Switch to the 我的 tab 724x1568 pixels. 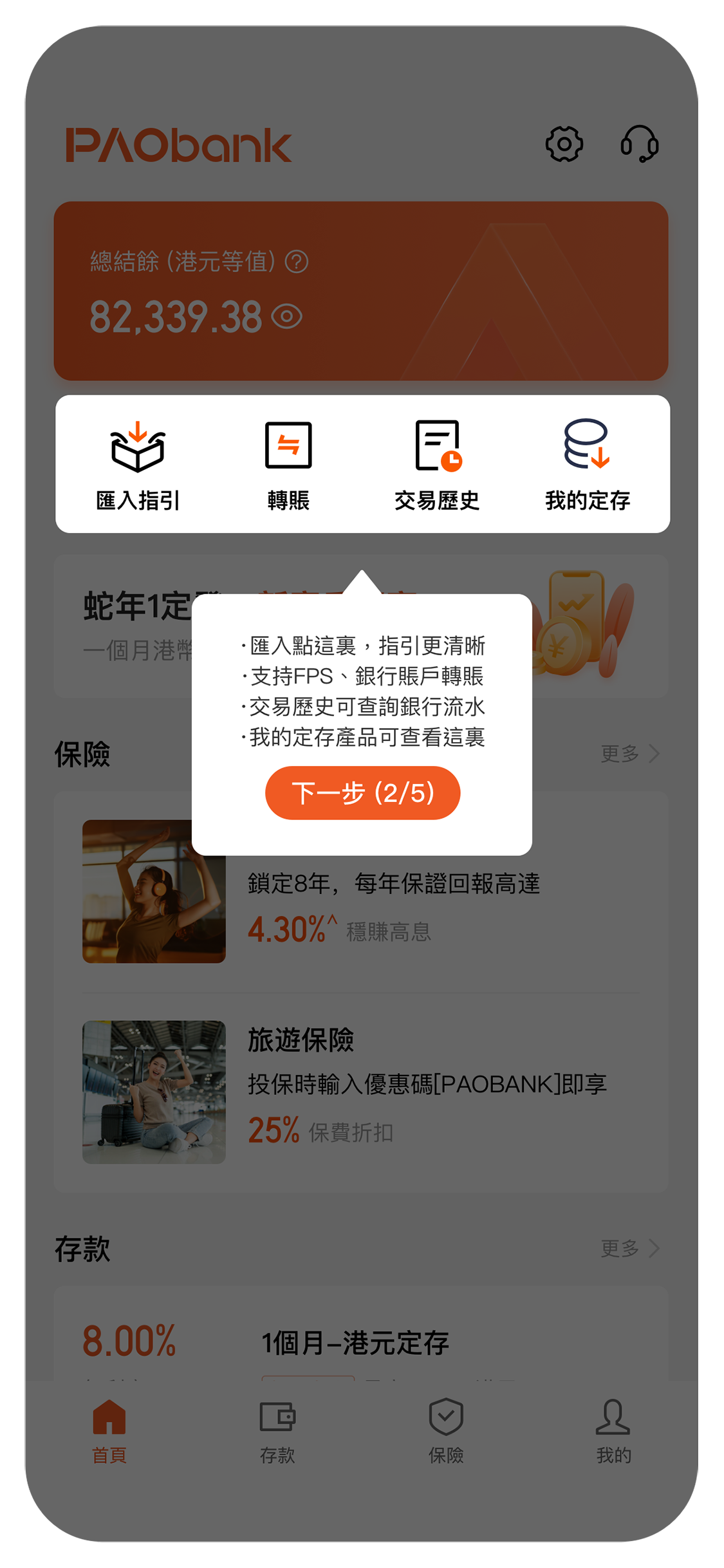(x=613, y=1430)
